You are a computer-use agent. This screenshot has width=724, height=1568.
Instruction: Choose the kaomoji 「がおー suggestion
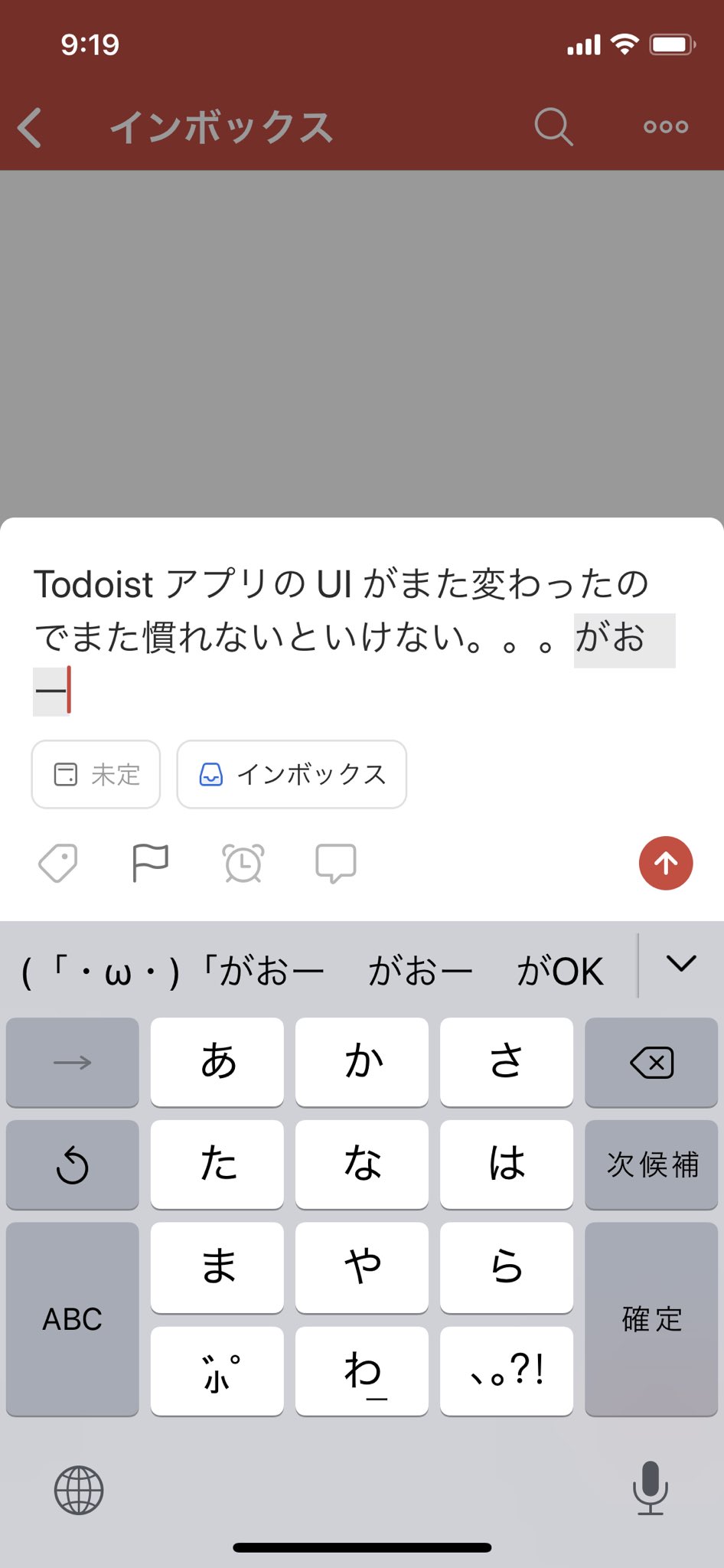pyautogui.click(x=174, y=972)
